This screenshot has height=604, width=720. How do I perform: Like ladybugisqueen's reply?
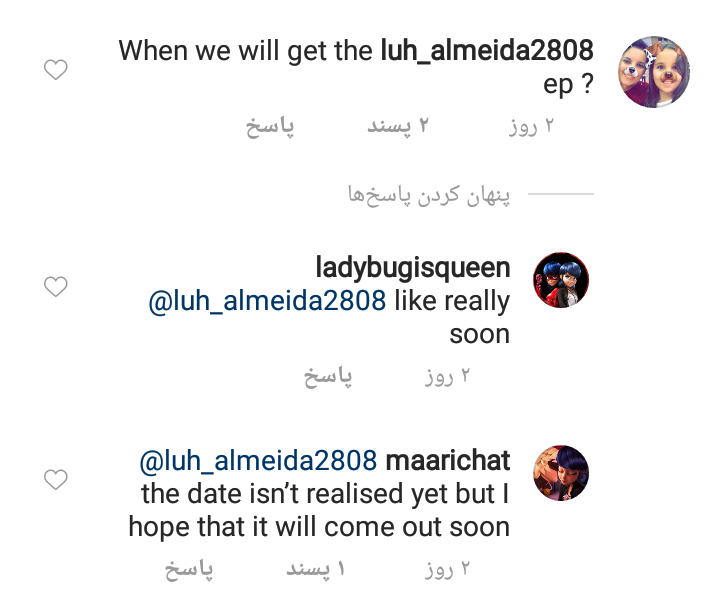(x=56, y=287)
